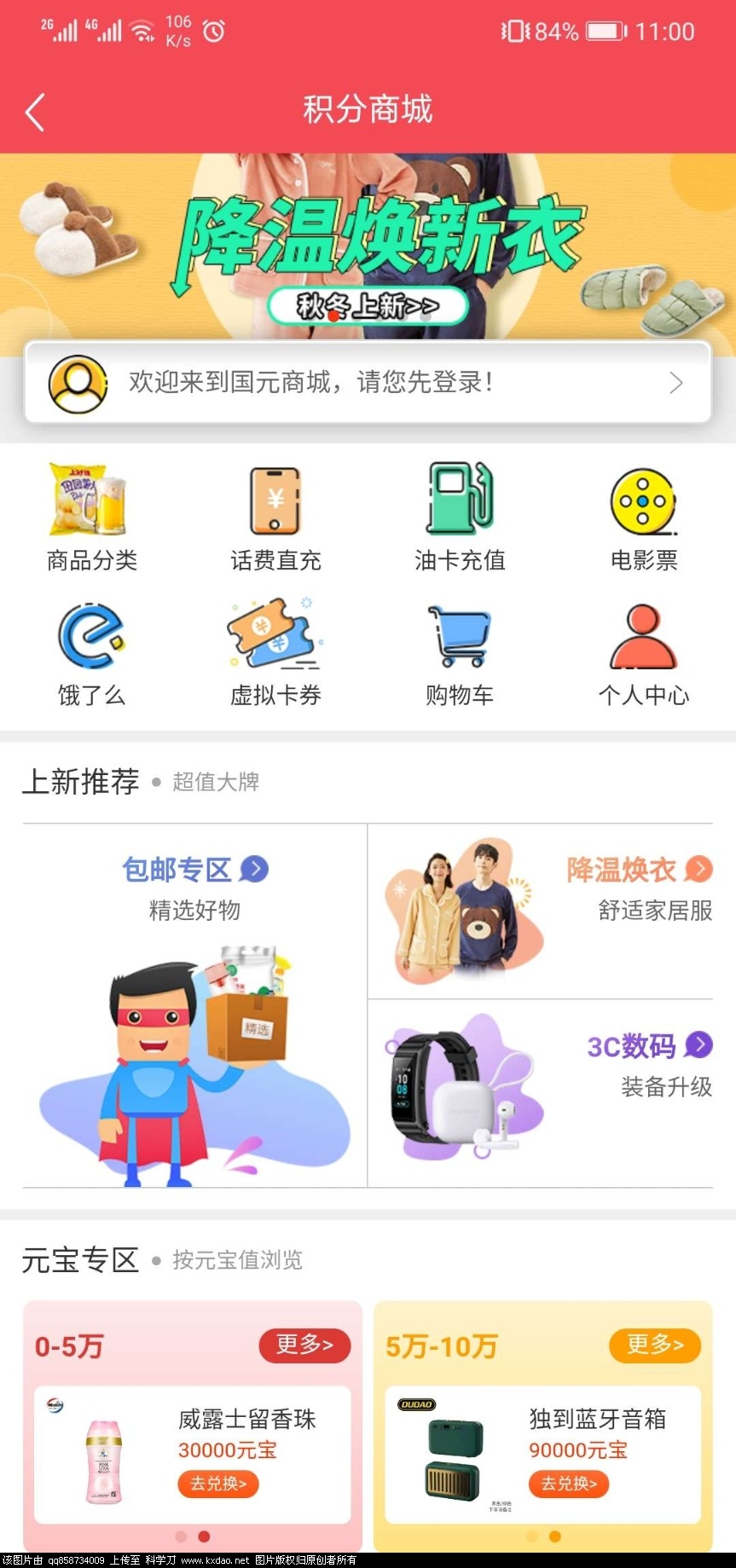Image resolution: width=736 pixels, height=1568 pixels.
Task: Go back using the top-left arrow
Action: tap(34, 112)
